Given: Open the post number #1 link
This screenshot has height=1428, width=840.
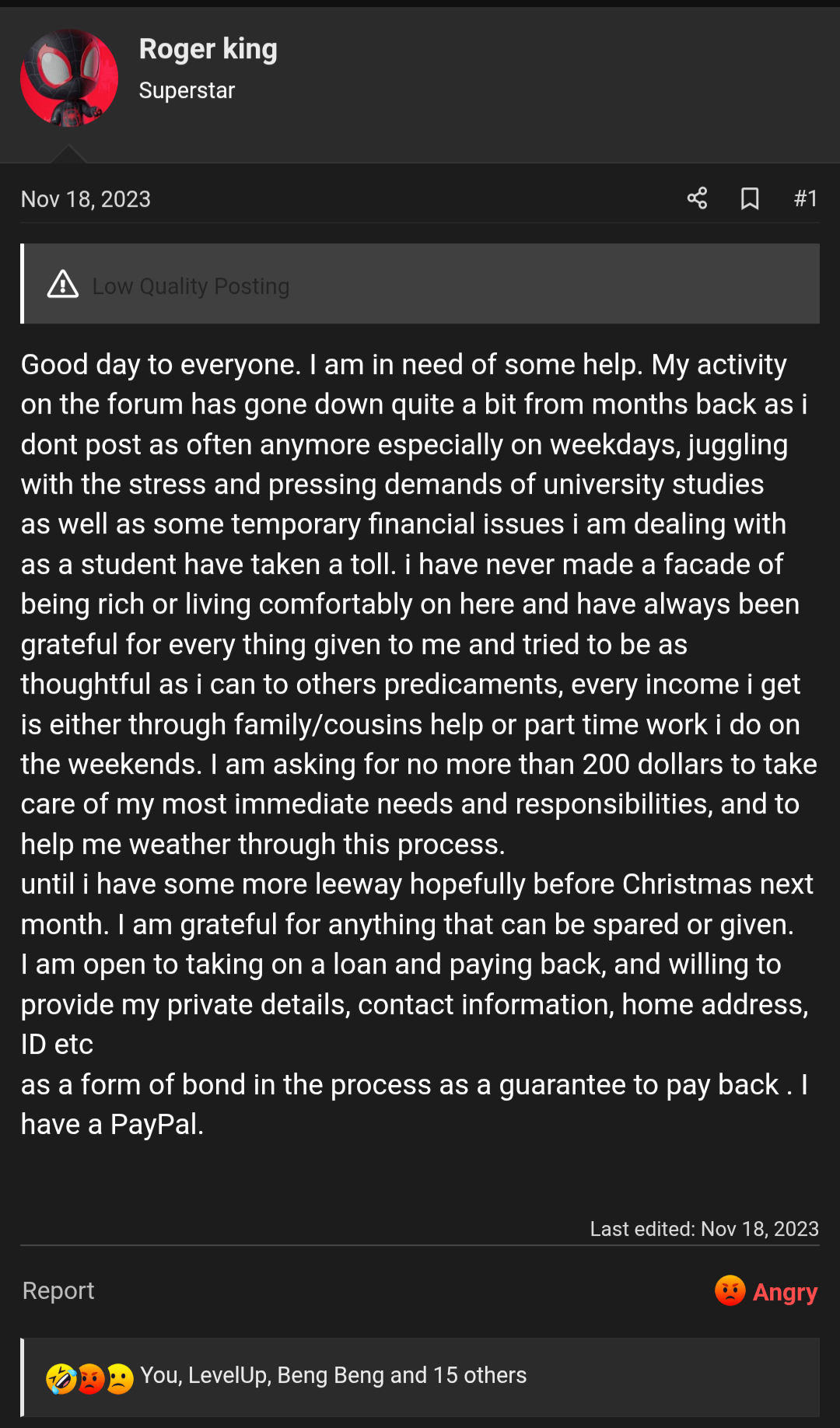Looking at the screenshot, I should tap(806, 198).
